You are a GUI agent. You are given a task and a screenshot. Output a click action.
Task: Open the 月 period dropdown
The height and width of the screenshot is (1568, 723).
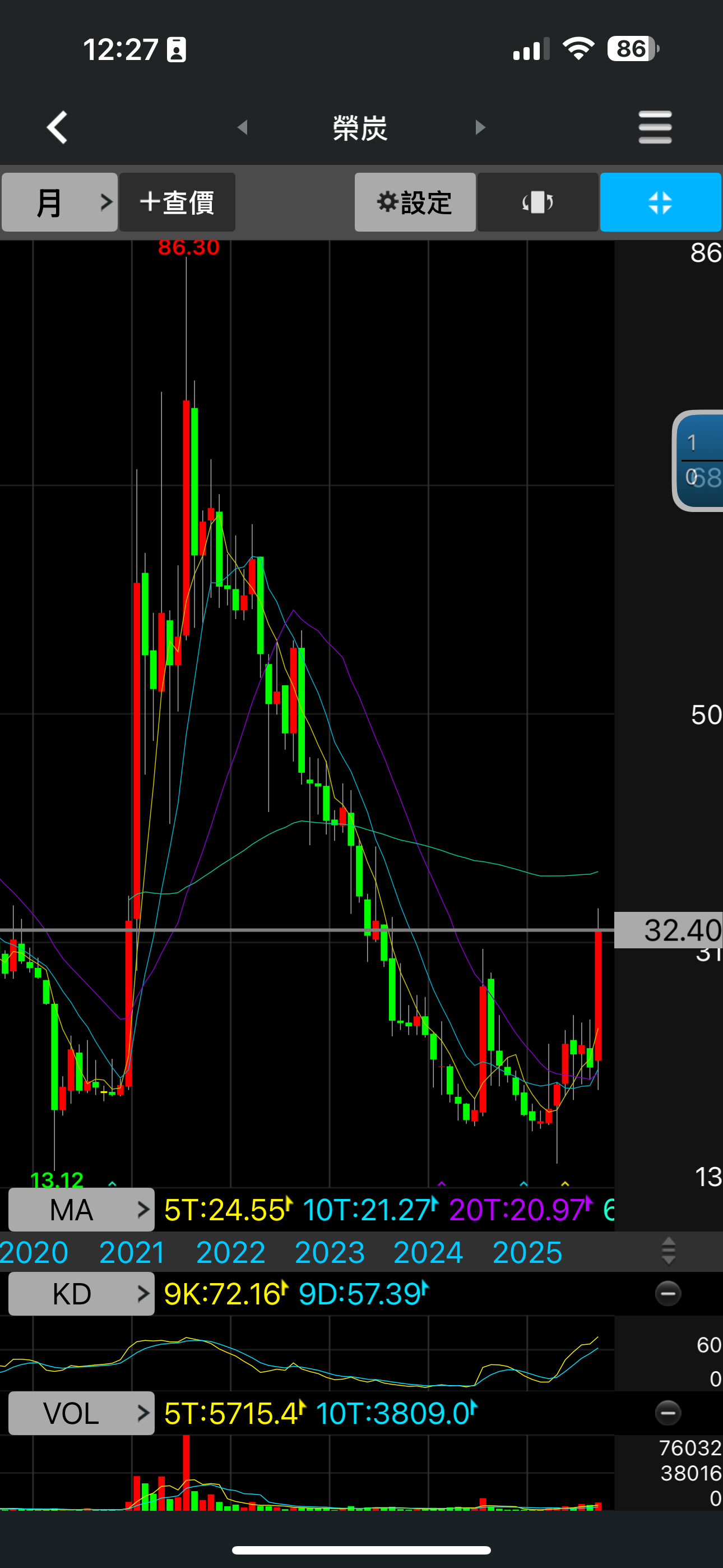[59, 202]
